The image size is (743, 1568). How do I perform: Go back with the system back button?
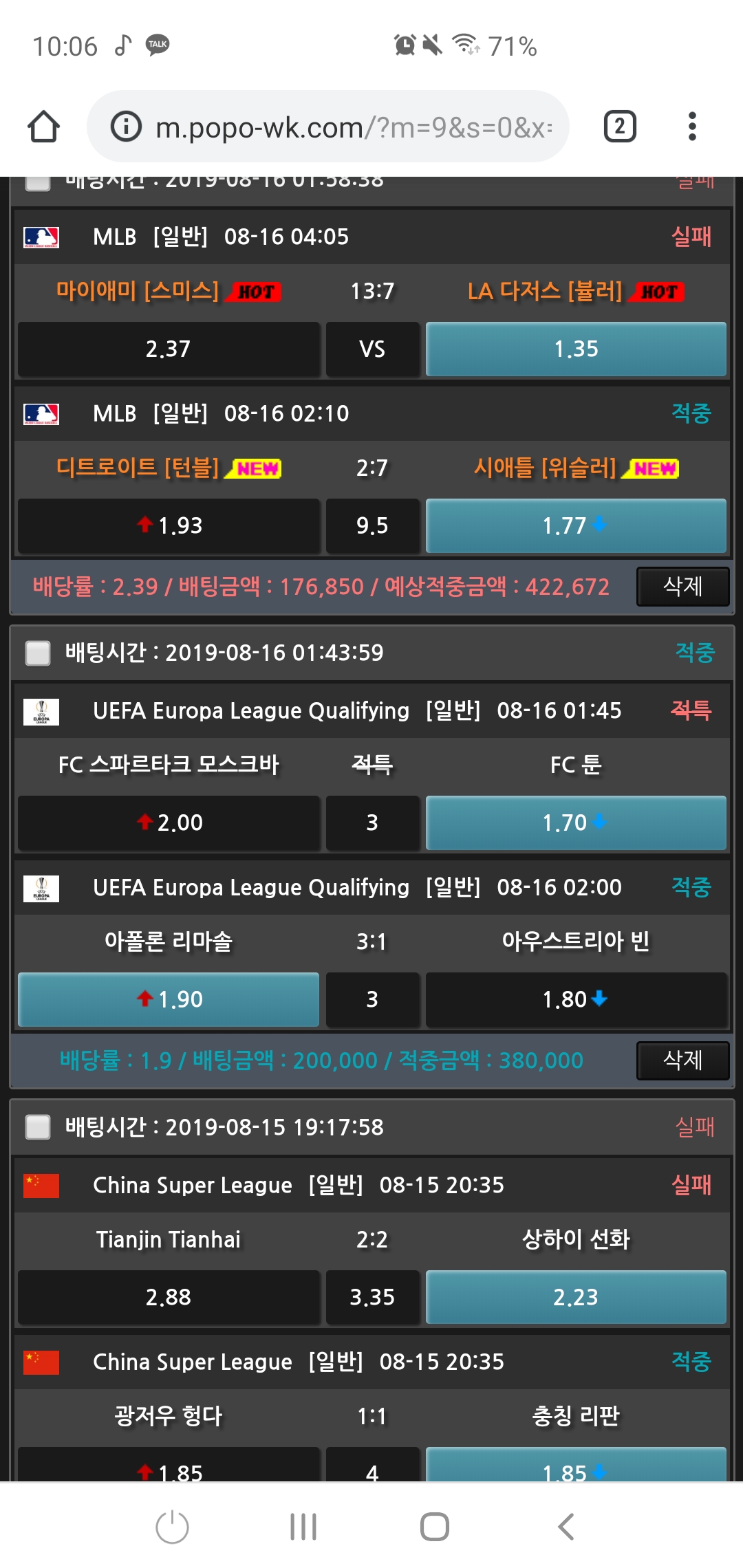tap(566, 1527)
